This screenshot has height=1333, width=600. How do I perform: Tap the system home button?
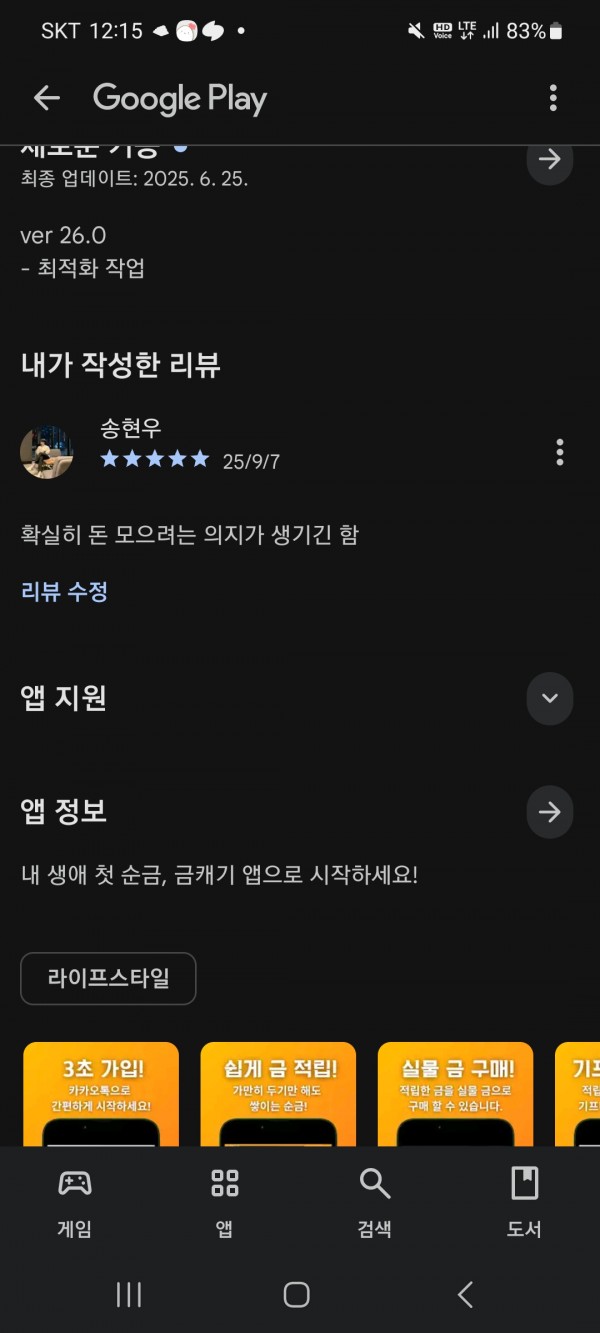click(x=297, y=1295)
